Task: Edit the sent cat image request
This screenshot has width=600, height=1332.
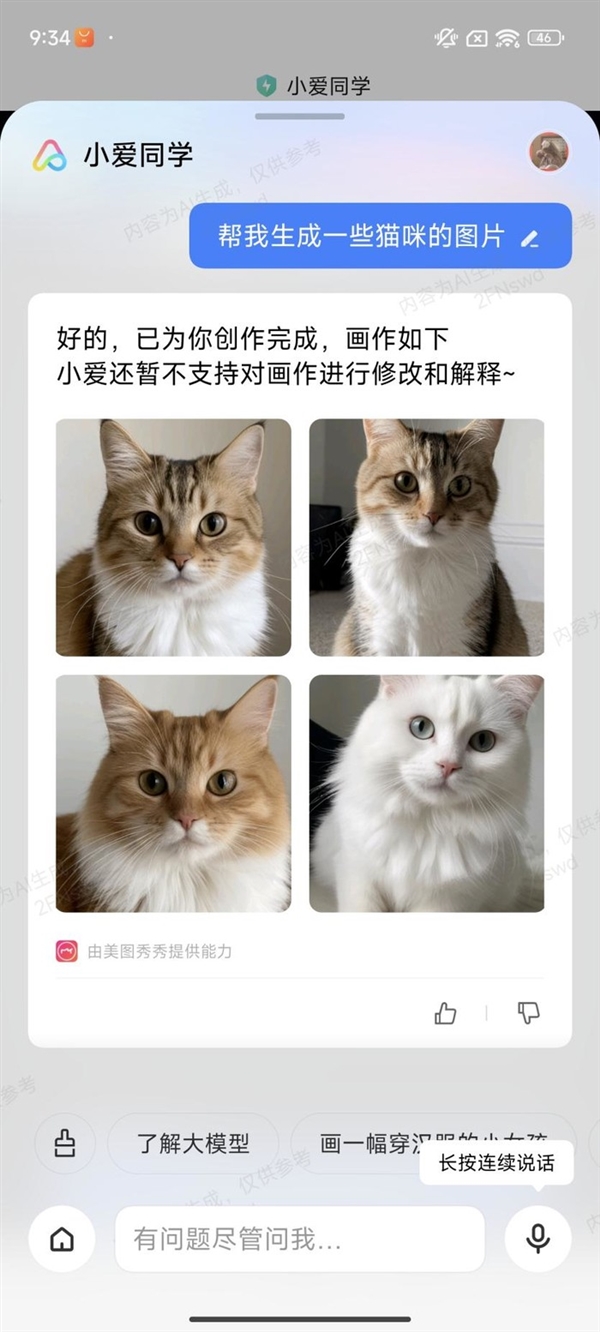Action: click(x=530, y=238)
